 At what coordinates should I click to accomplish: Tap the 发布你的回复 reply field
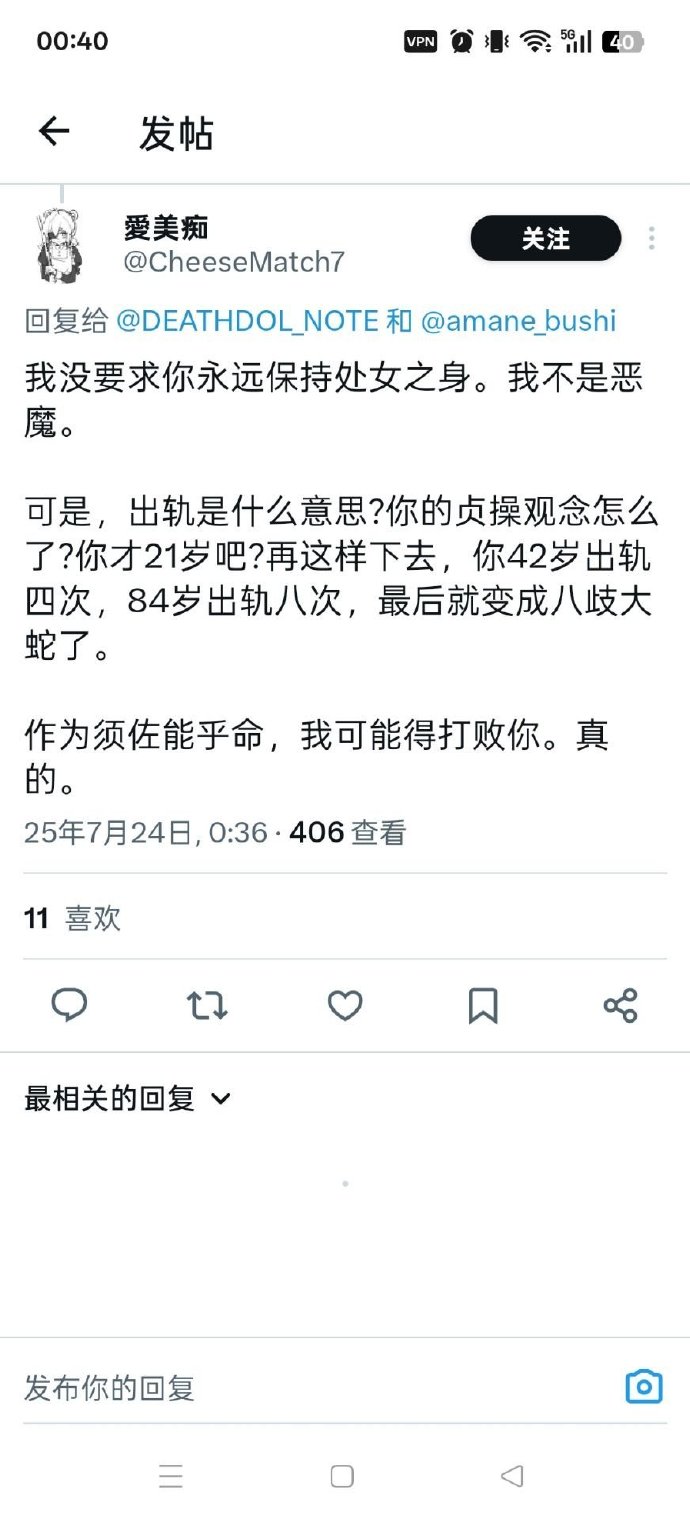coord(300,1388)
